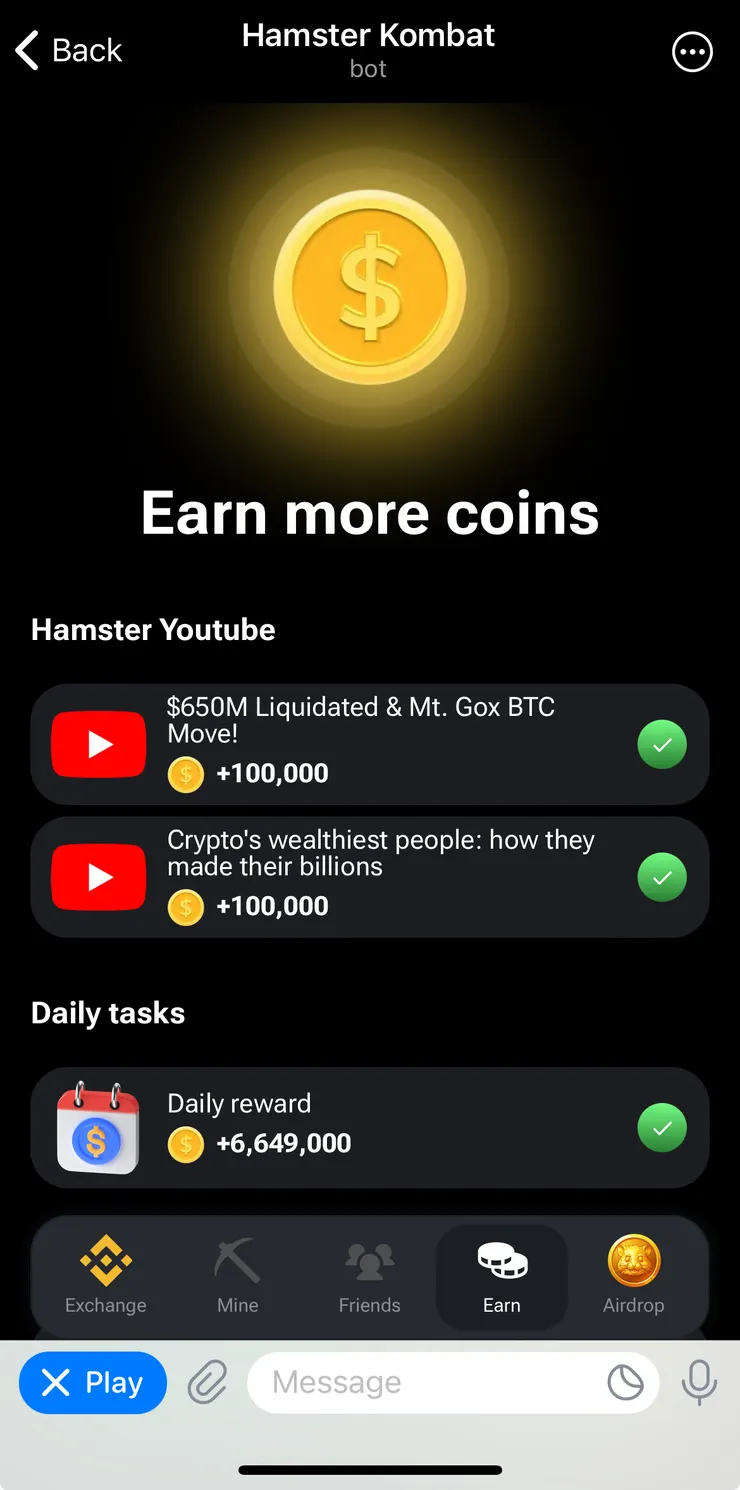Click the YouTube icon for the Mt. Gox video

[97, 744]
